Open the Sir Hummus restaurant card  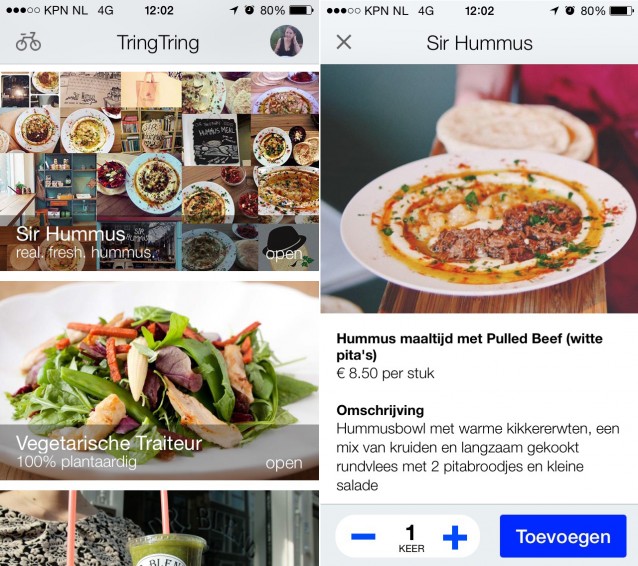pyautogui.click(x=160, y=170)
